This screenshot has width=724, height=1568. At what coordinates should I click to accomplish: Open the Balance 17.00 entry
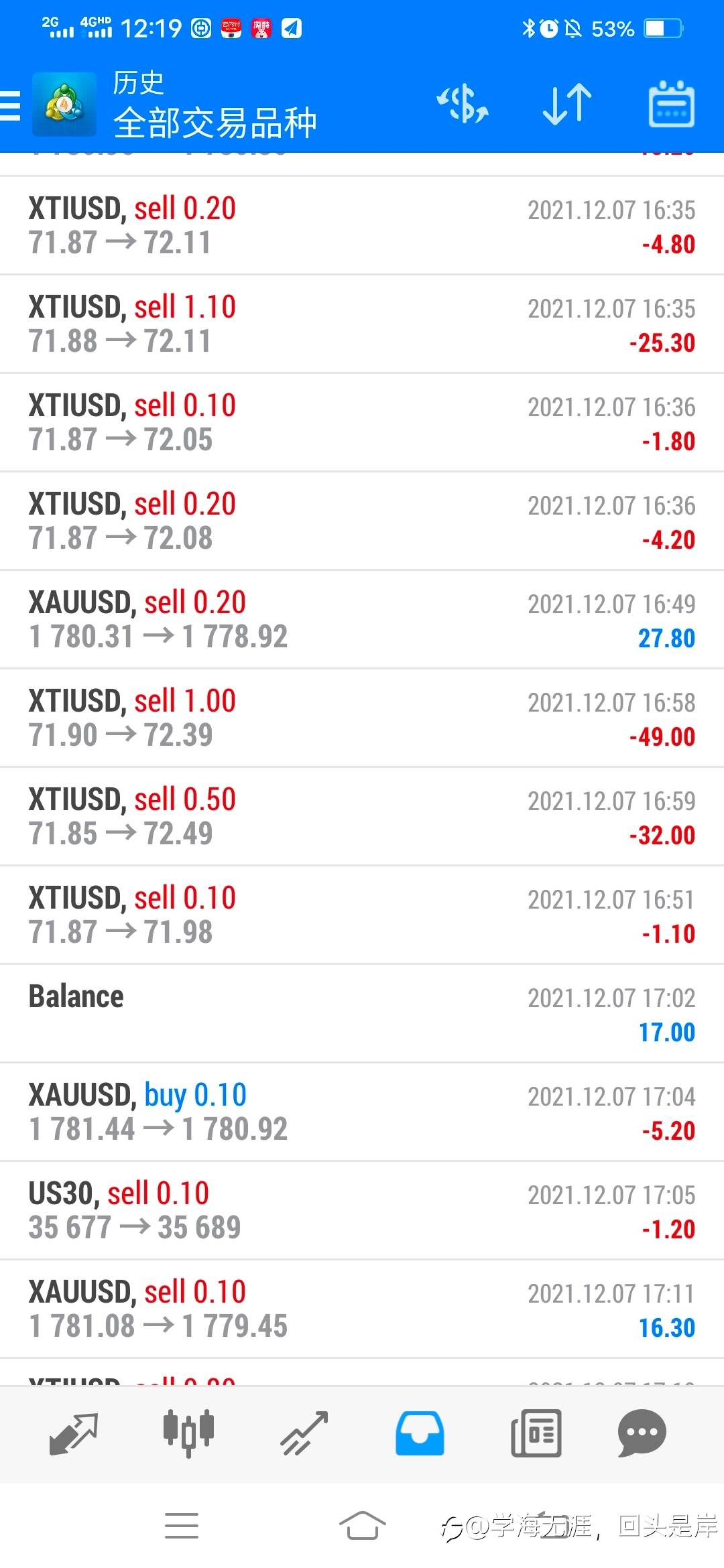tap(362, 1014)
